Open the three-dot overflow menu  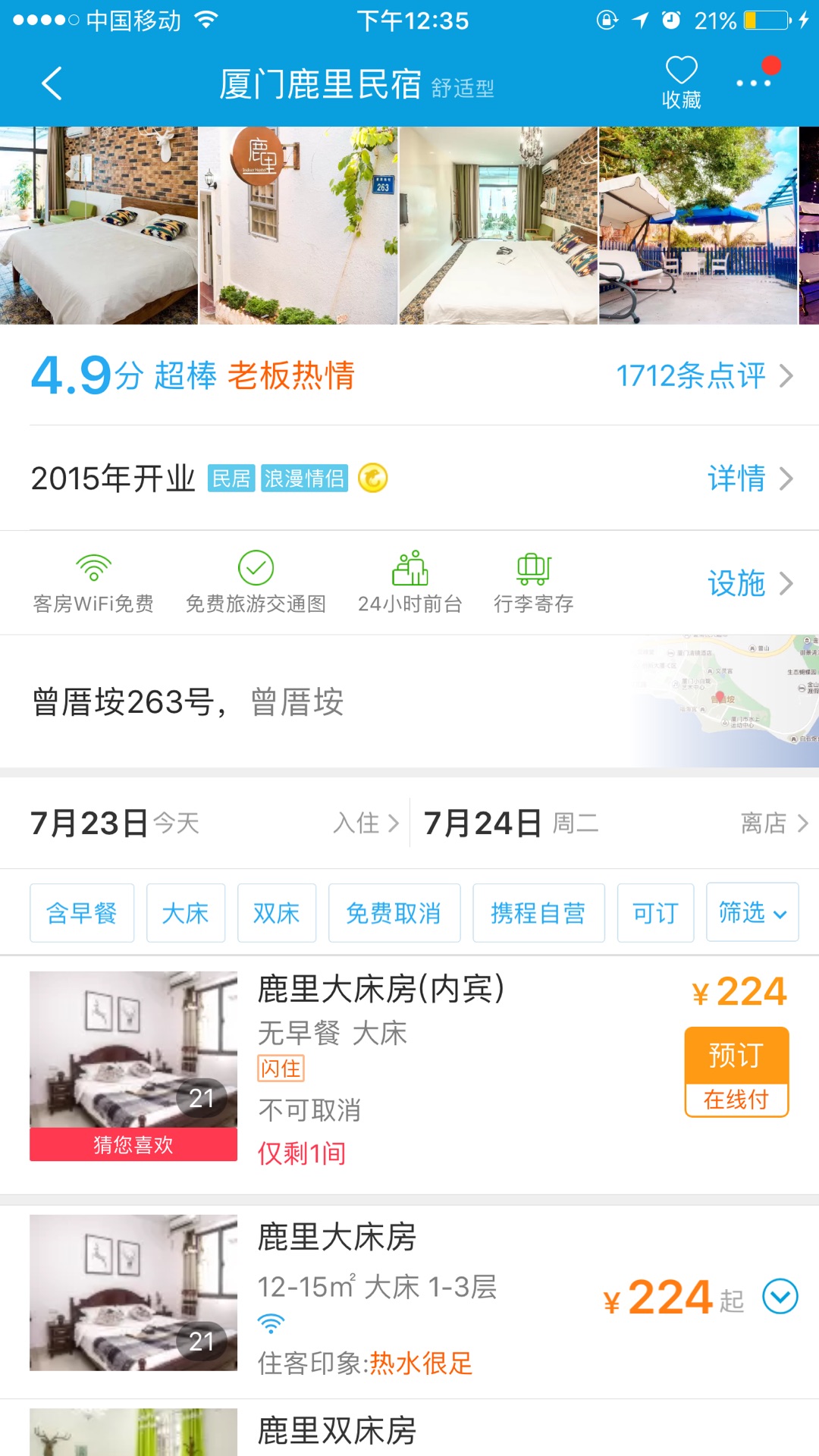[754, 83]
